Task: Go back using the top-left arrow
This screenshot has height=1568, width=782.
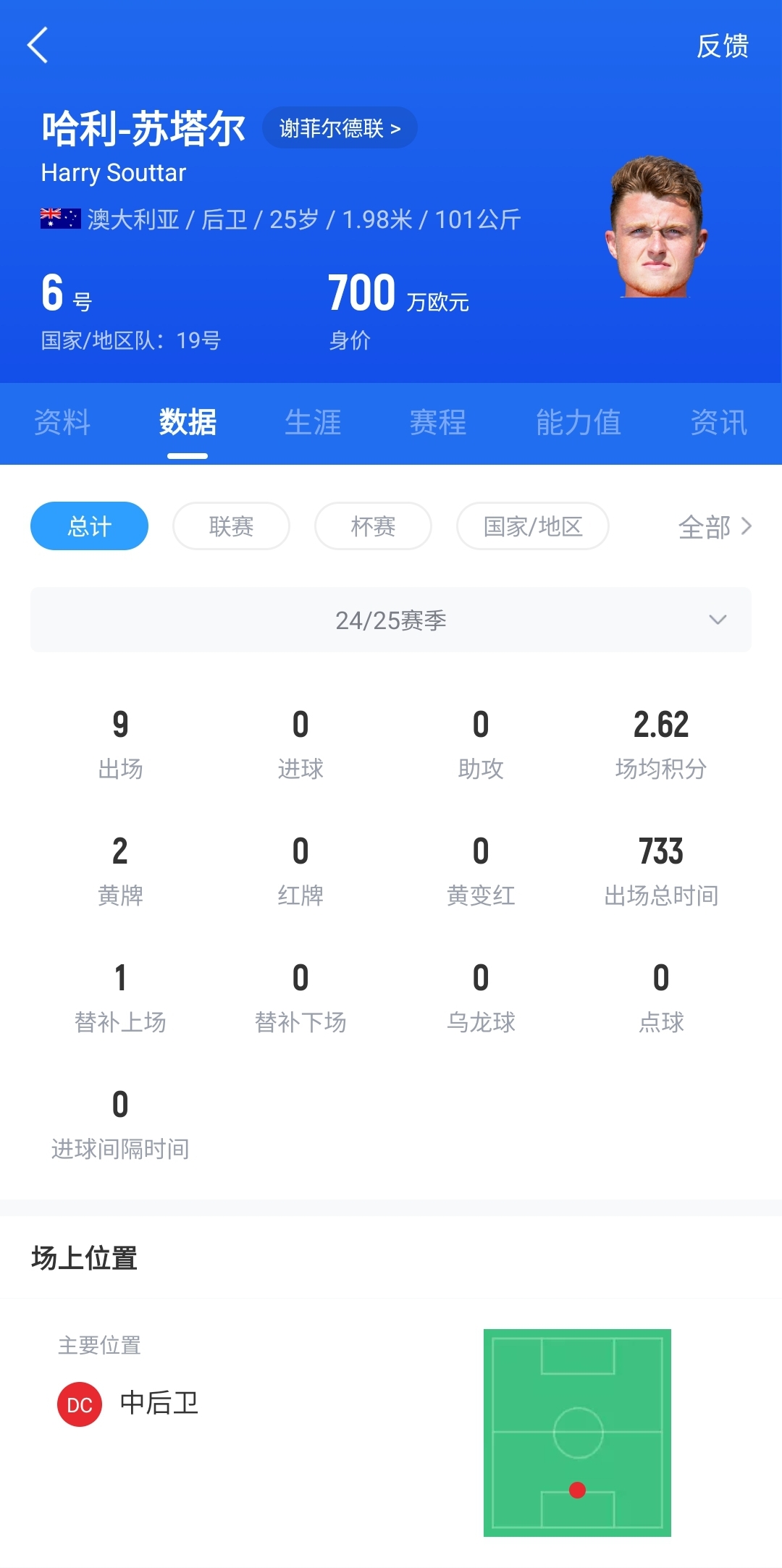Action: pos(38,46)
